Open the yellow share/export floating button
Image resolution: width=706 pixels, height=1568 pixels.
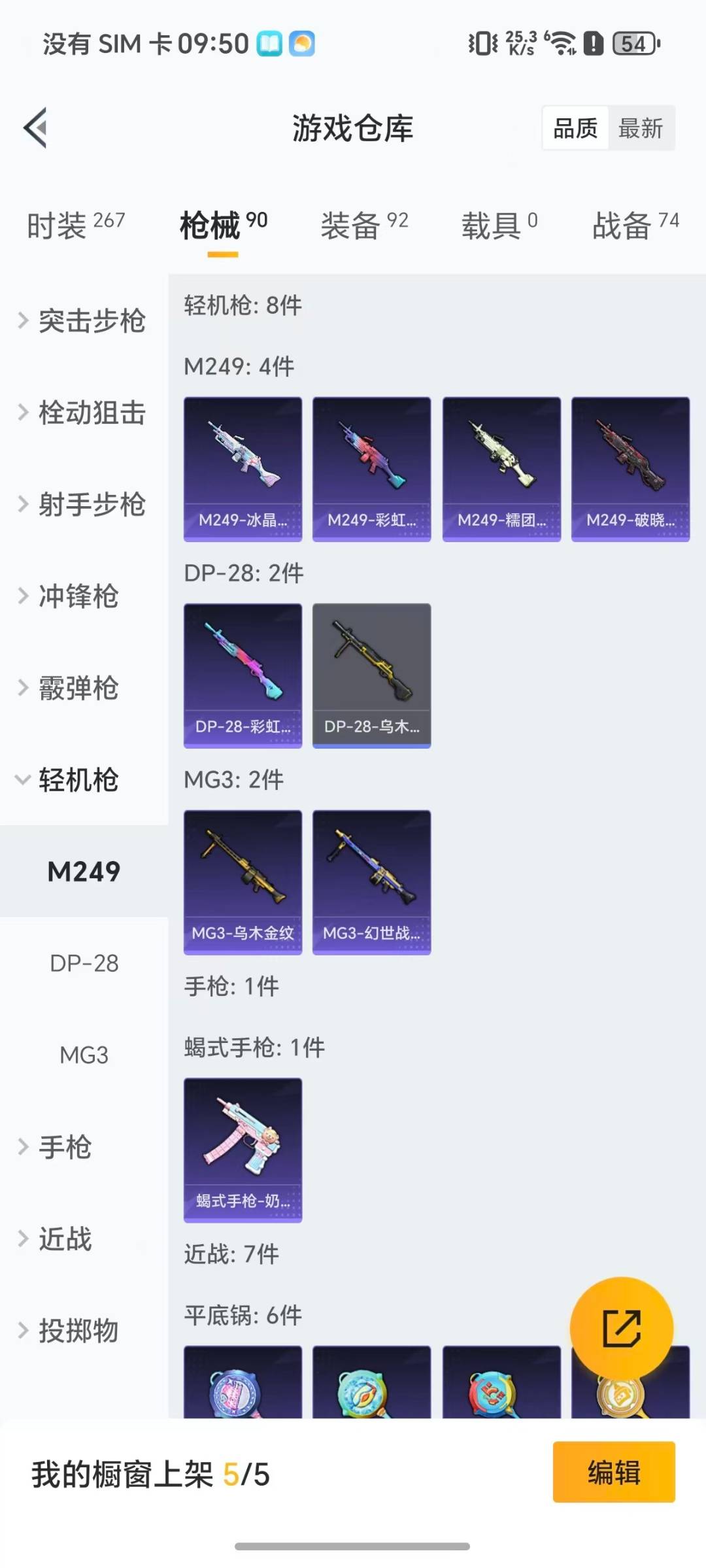pos(622,1327)
